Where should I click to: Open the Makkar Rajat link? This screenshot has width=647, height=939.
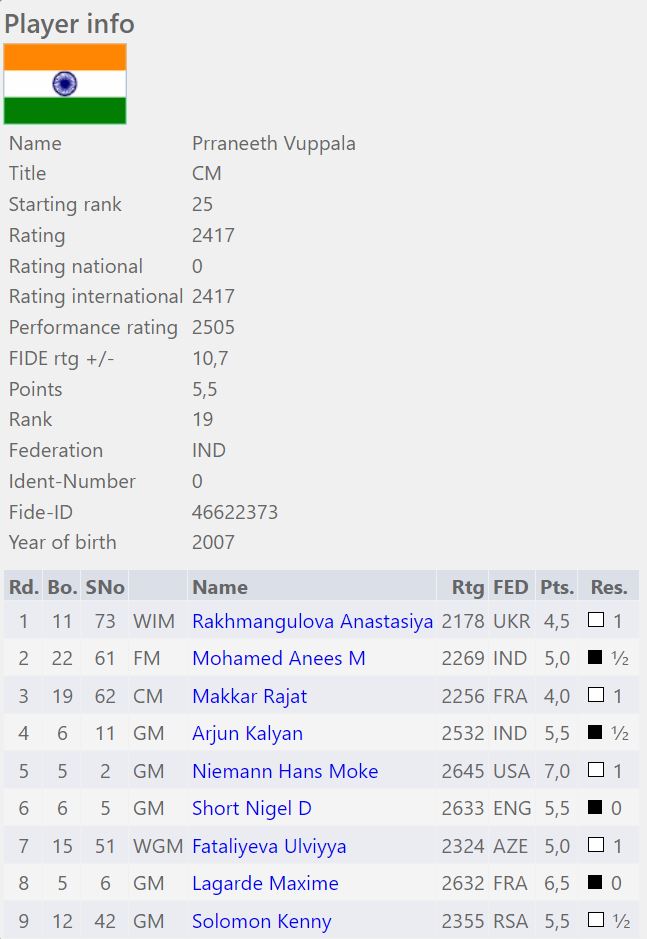point(249,696)
